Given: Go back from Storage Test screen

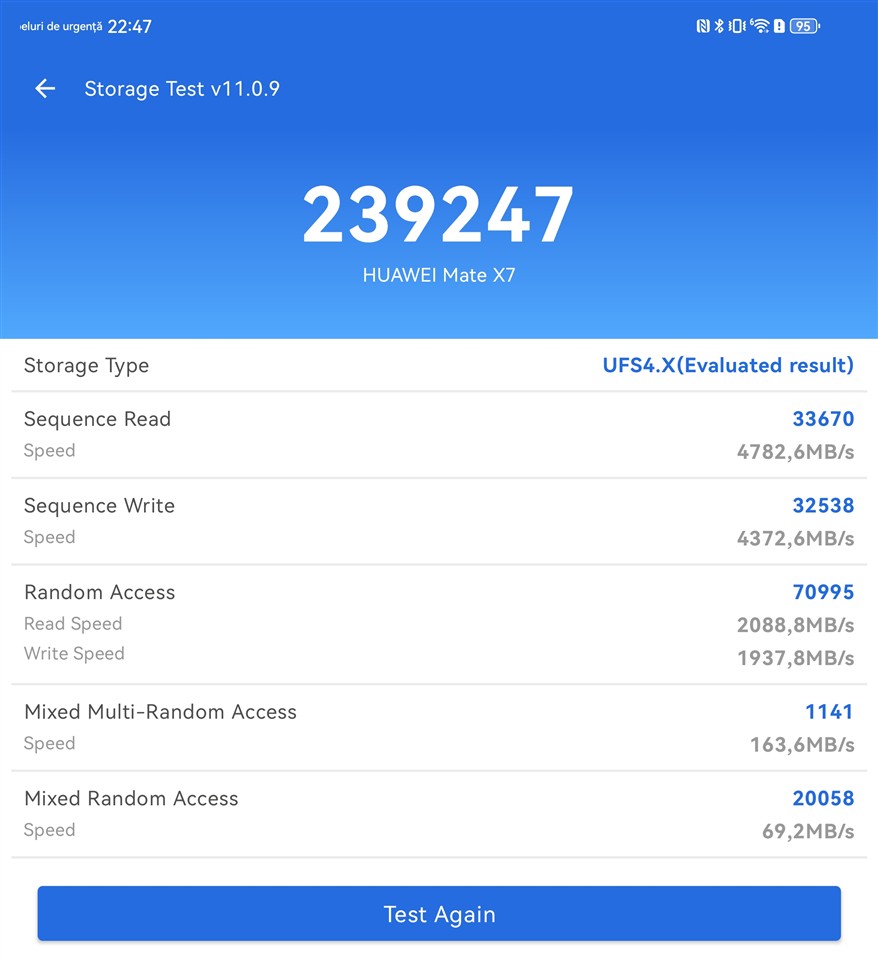Looking at the screenshot, I should point(45,89).
